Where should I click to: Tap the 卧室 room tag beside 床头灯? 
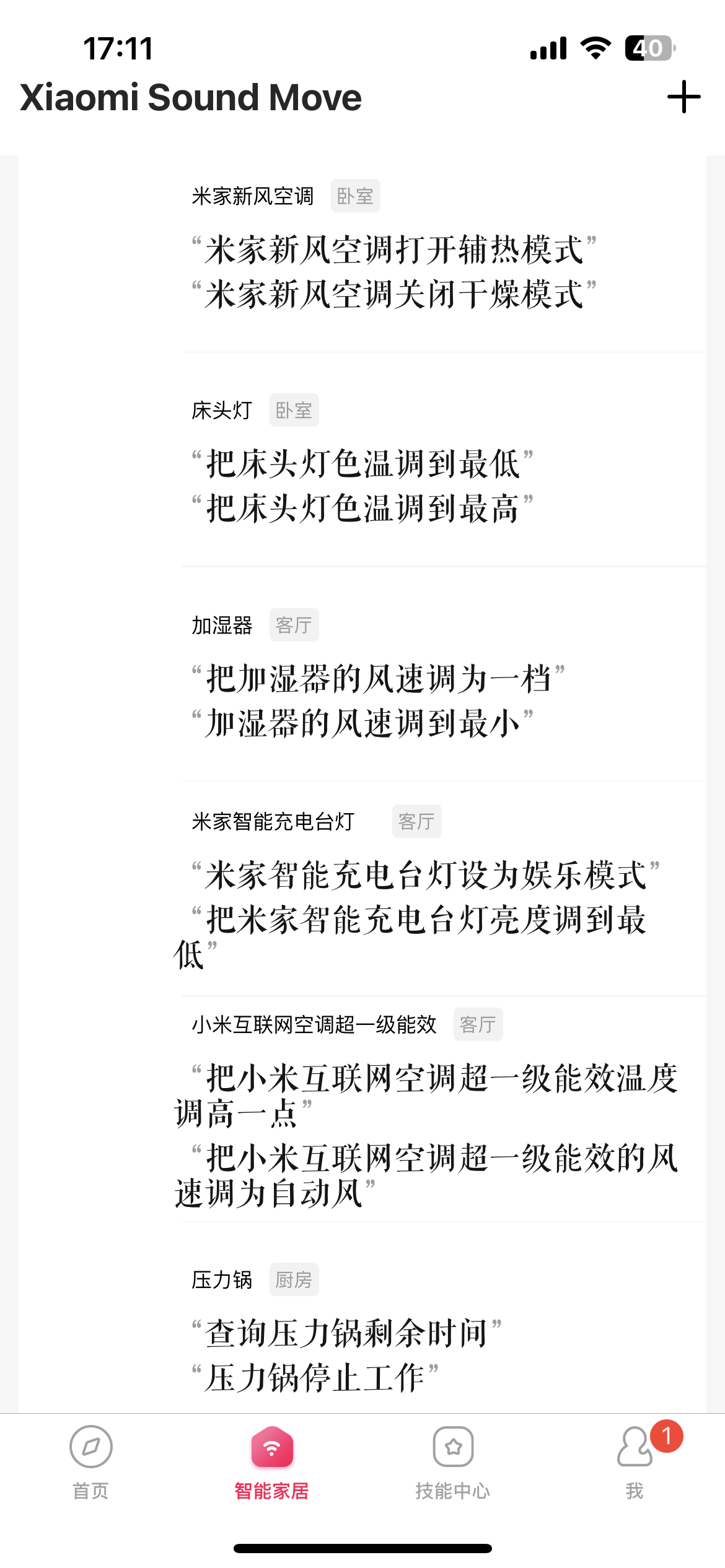coord(294,410)
